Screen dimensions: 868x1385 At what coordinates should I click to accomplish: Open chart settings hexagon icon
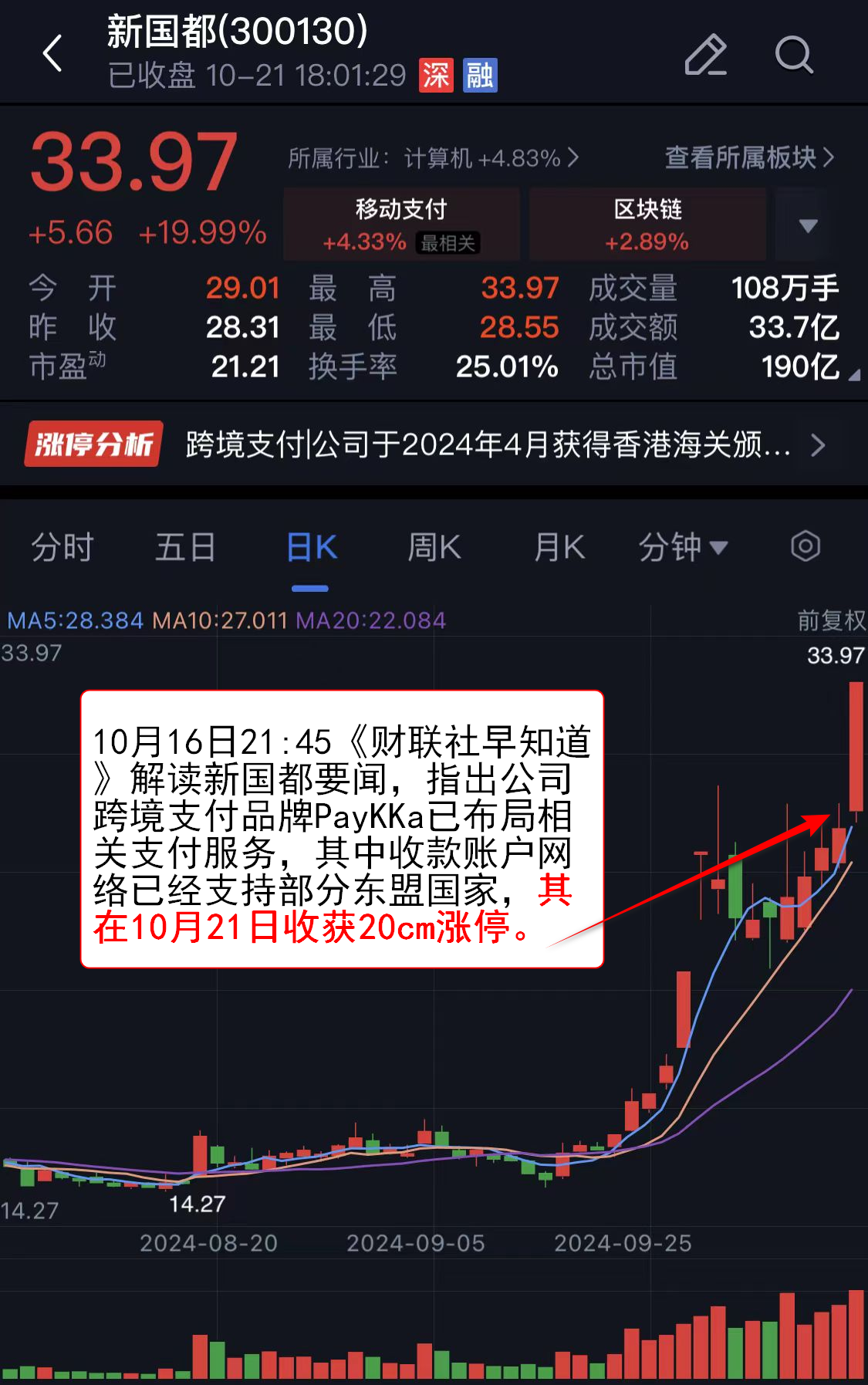pyautogui.click(x=805, y=546)
